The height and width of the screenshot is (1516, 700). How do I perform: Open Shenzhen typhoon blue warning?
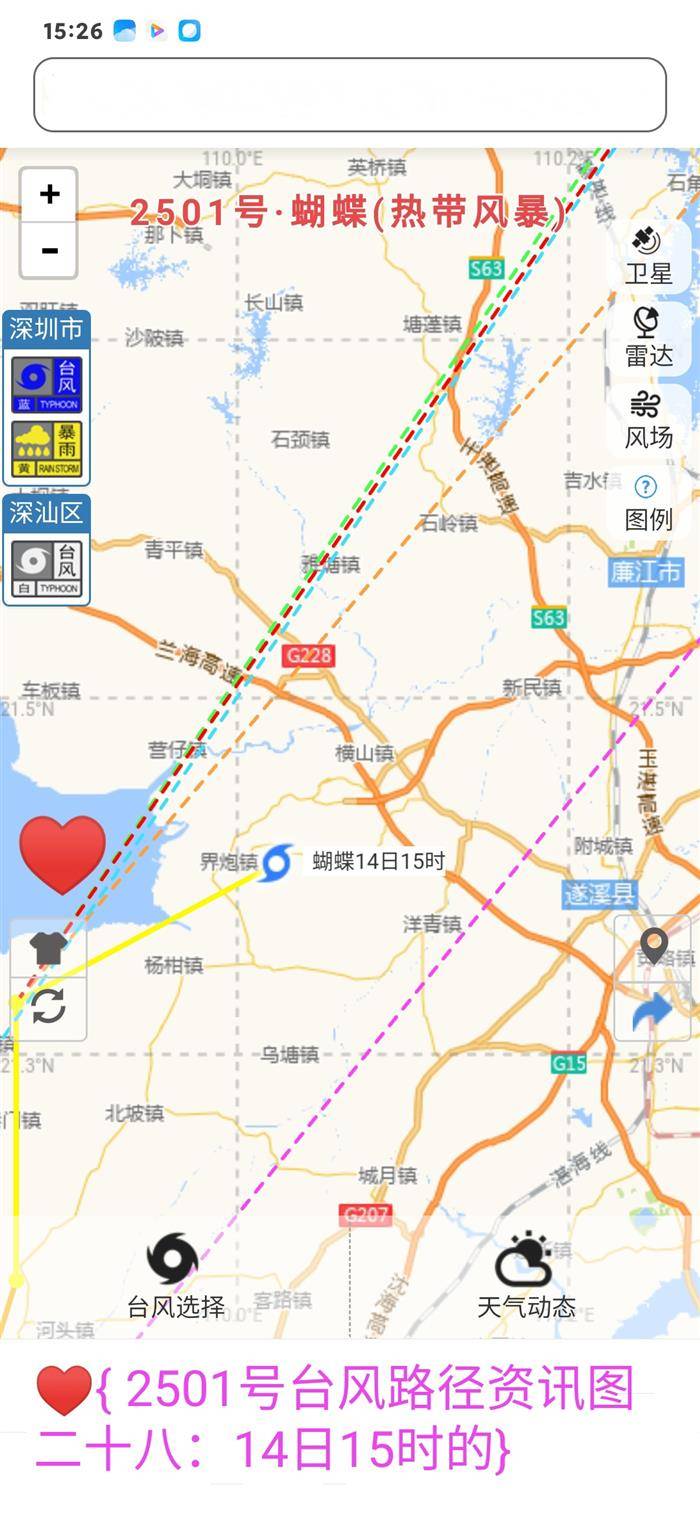[x=47, y=385]
